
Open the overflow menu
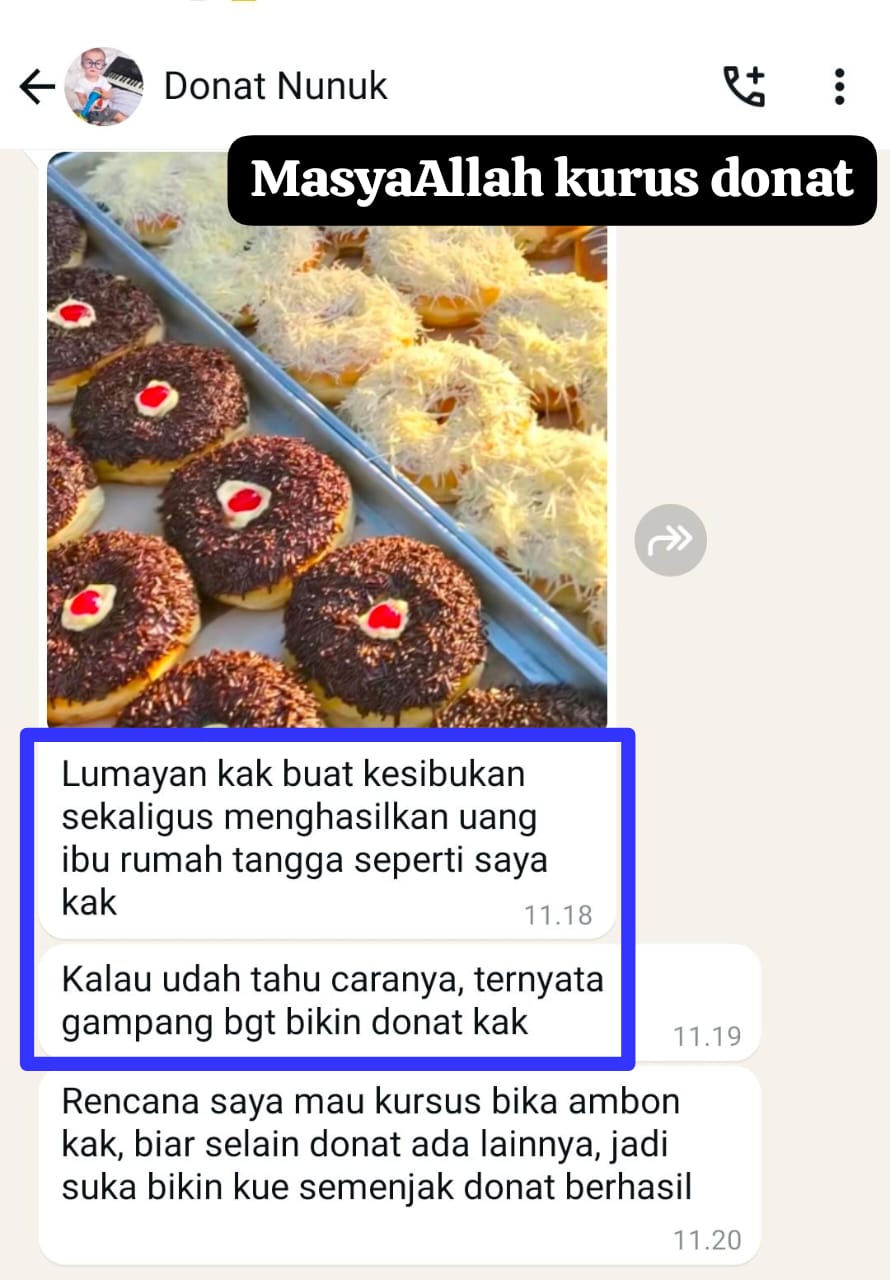coord(839,87)
